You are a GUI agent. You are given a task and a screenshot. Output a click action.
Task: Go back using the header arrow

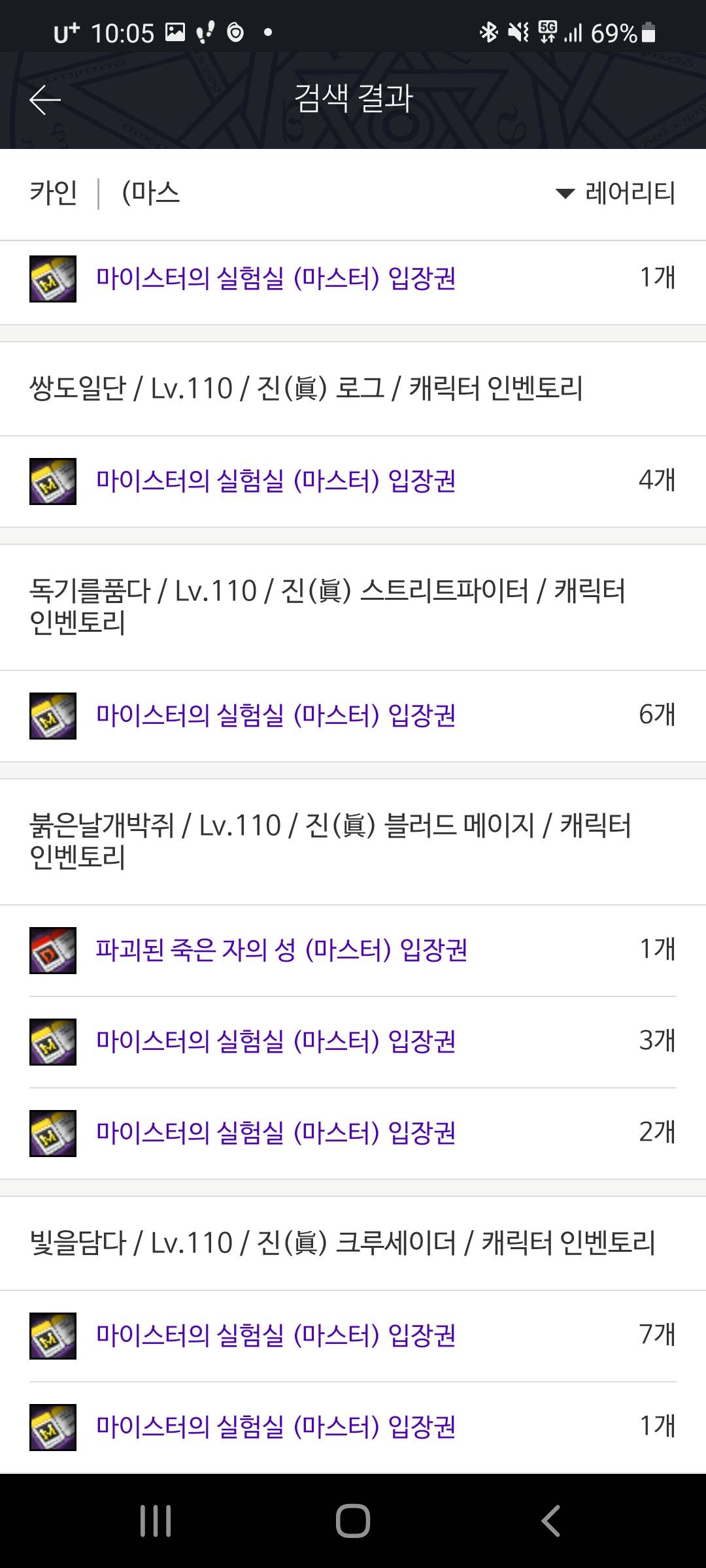45,100
